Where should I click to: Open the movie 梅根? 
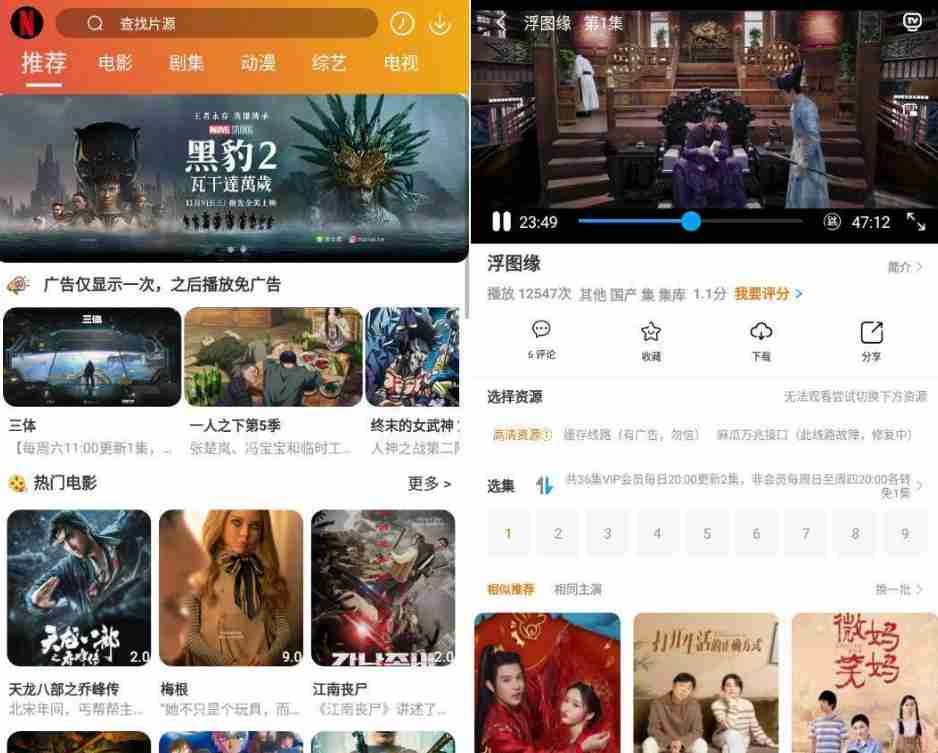point(231,588)
